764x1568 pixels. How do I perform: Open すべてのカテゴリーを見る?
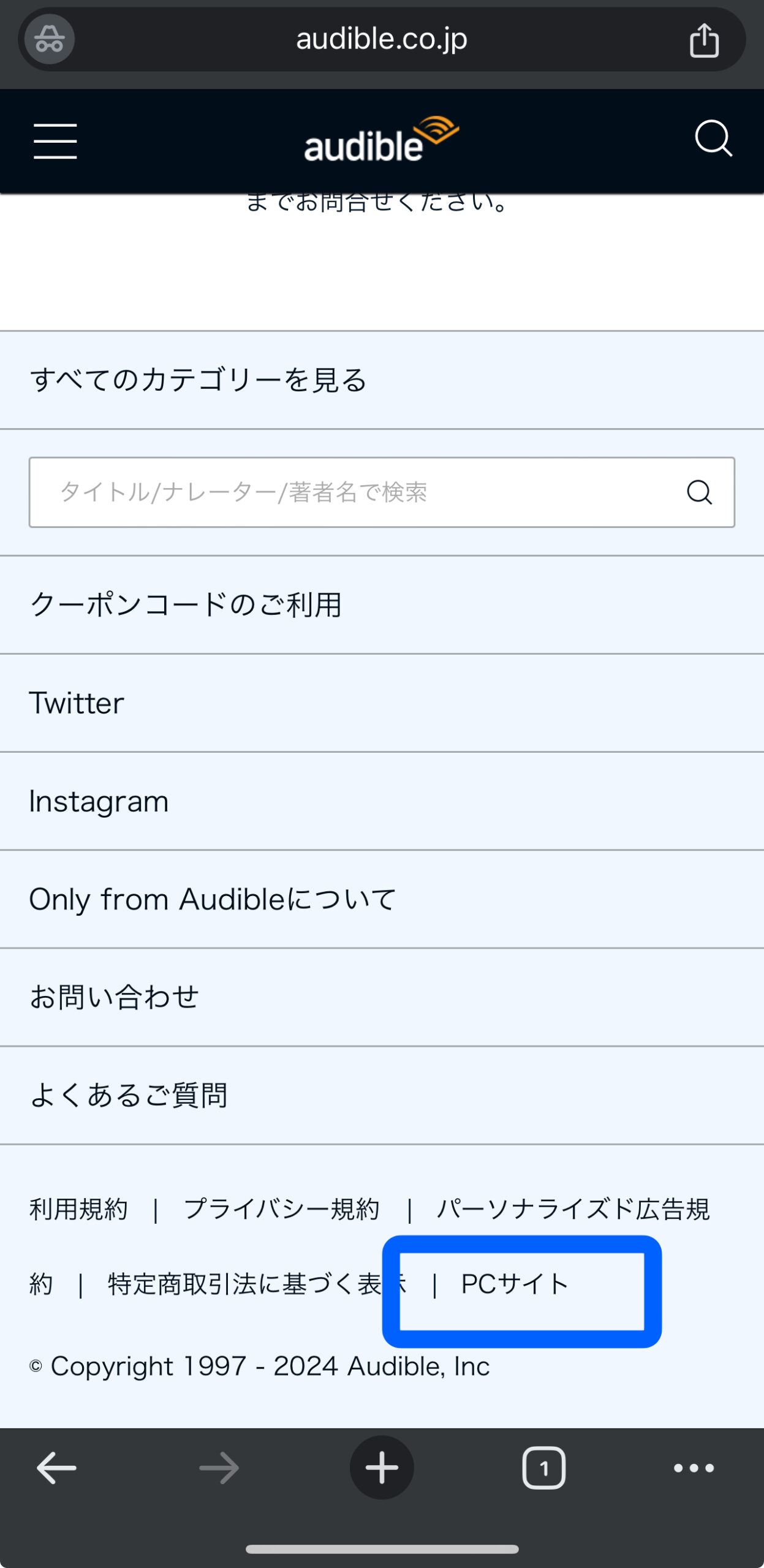click(382, 380)
